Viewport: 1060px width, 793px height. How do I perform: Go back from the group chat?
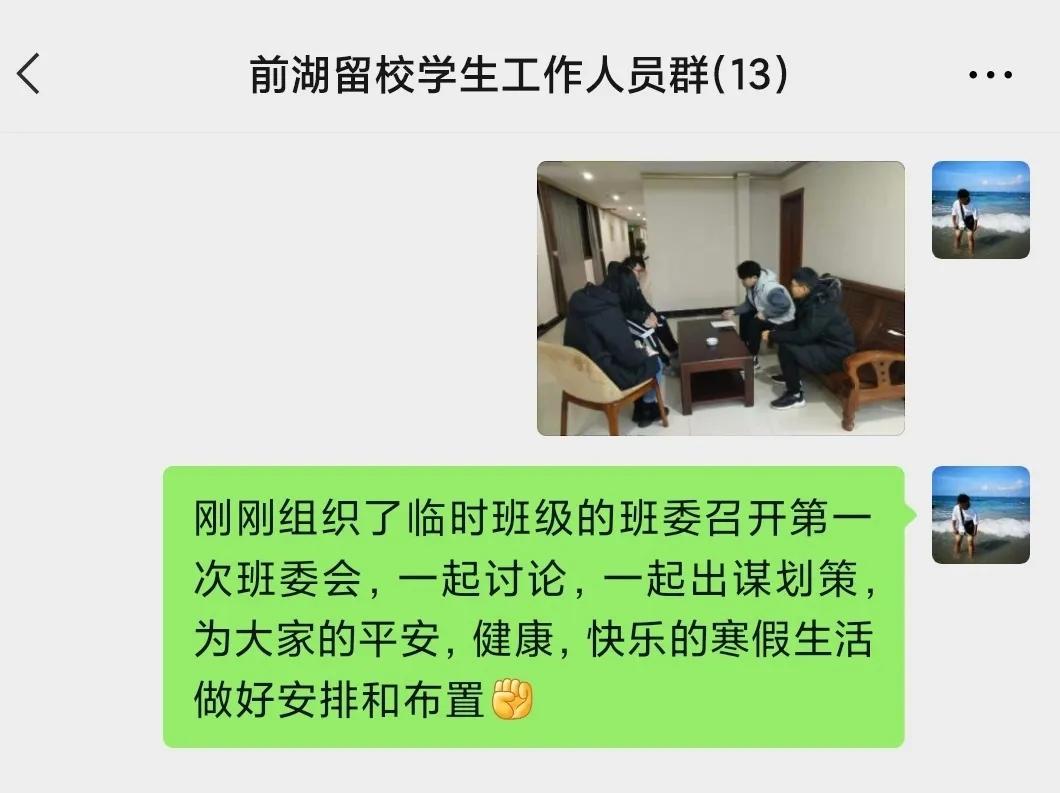click(x=29, y=74)
